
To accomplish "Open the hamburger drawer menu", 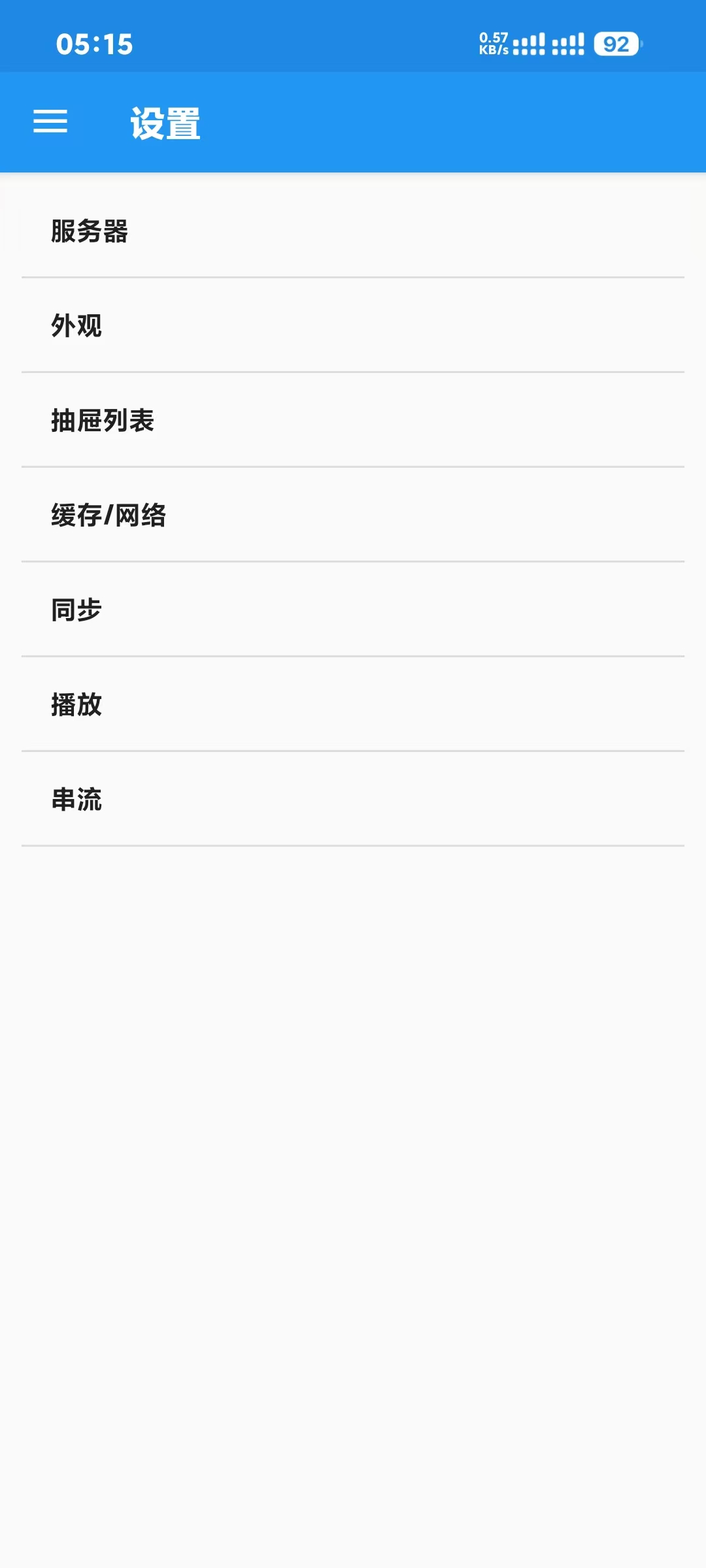I will (x=50, y=122).
